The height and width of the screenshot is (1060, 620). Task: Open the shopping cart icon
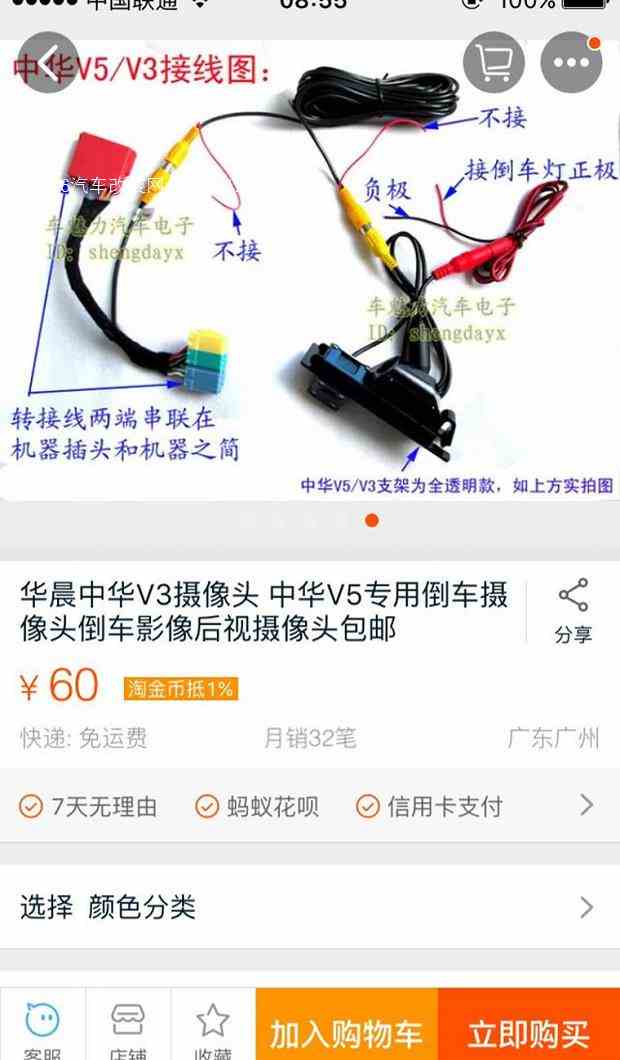point(494,63)
